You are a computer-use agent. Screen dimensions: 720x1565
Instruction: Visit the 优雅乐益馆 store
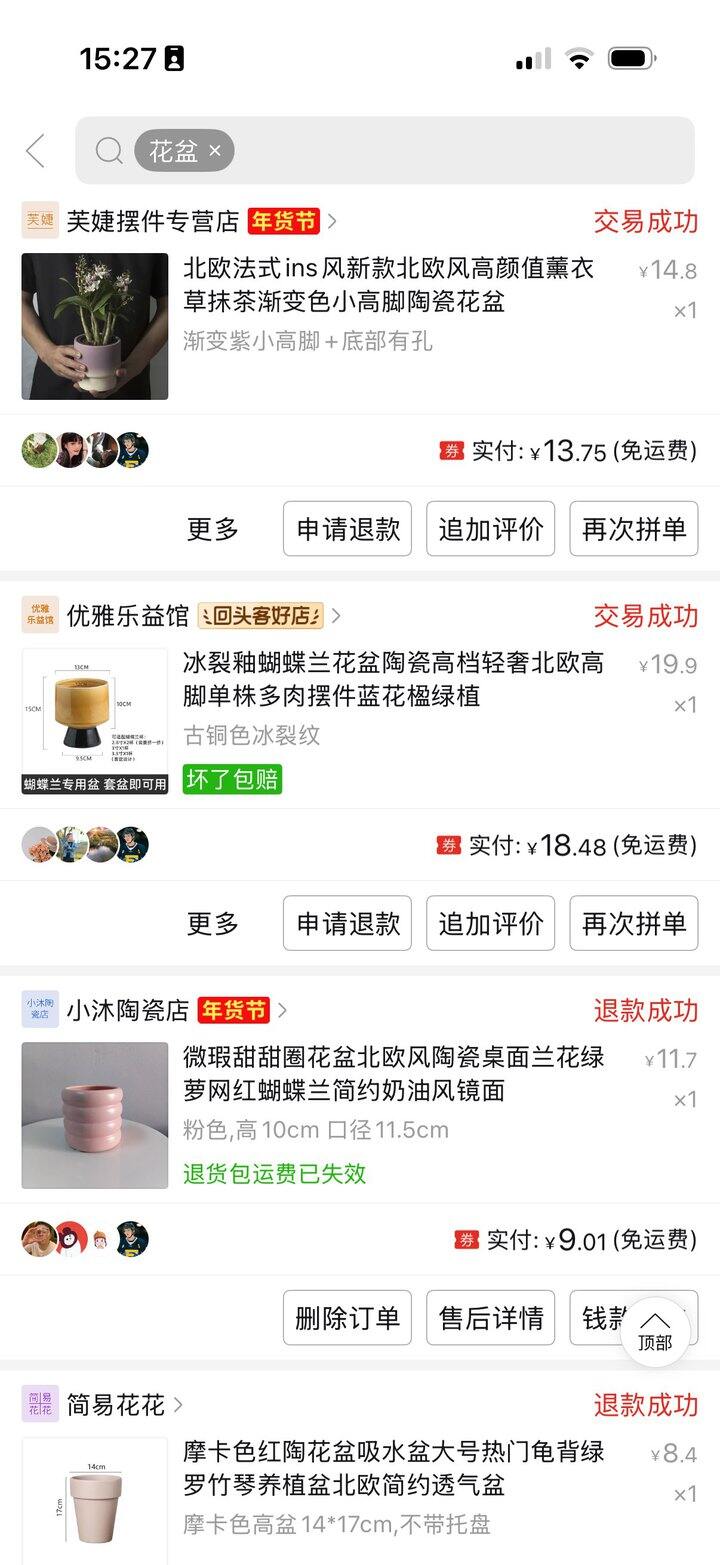pos(128,616)
